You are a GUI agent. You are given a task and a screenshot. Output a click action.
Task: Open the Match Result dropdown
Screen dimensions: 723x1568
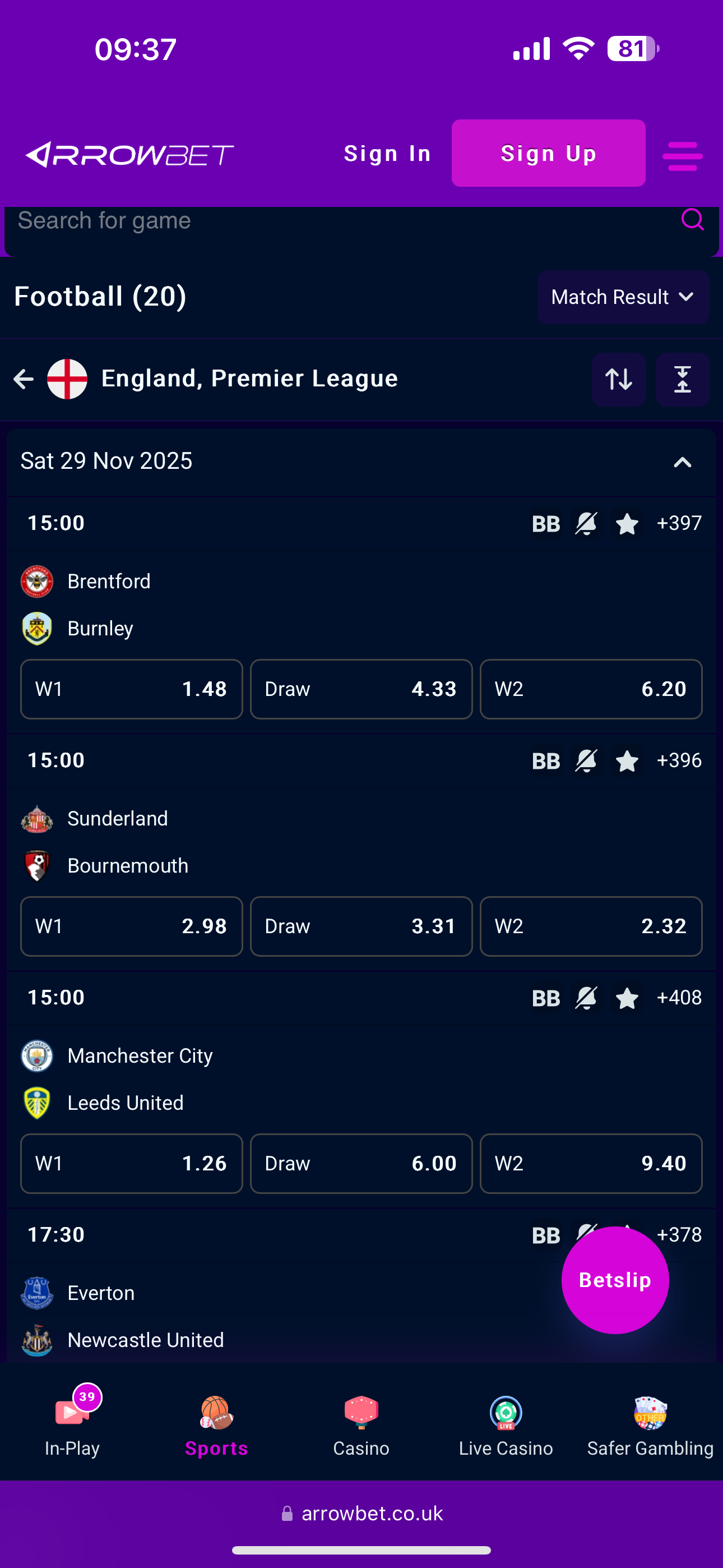click(x=622, y=297)
